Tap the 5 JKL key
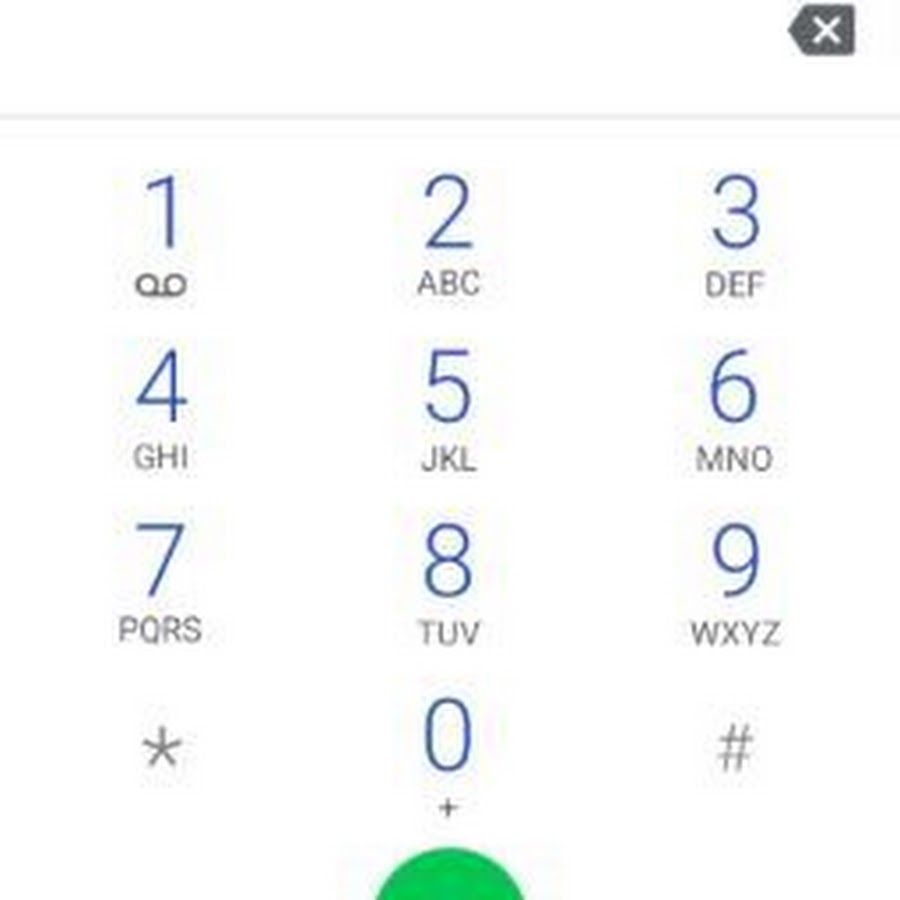Screen dimensions: 900x900 [x=448, y=408]
